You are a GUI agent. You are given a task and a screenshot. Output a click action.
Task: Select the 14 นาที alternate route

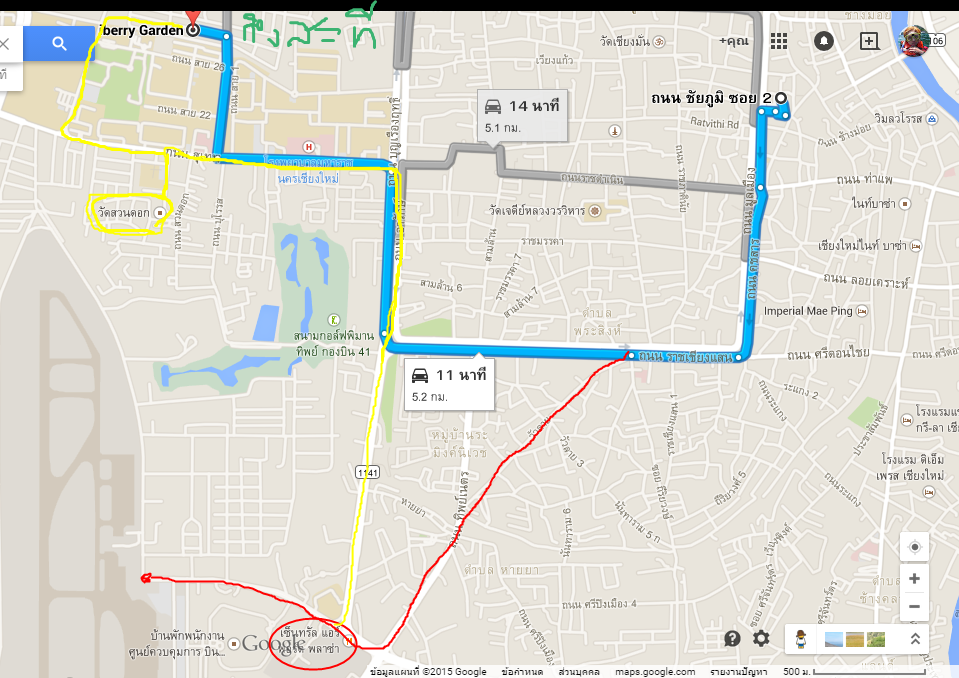point(522,116)
